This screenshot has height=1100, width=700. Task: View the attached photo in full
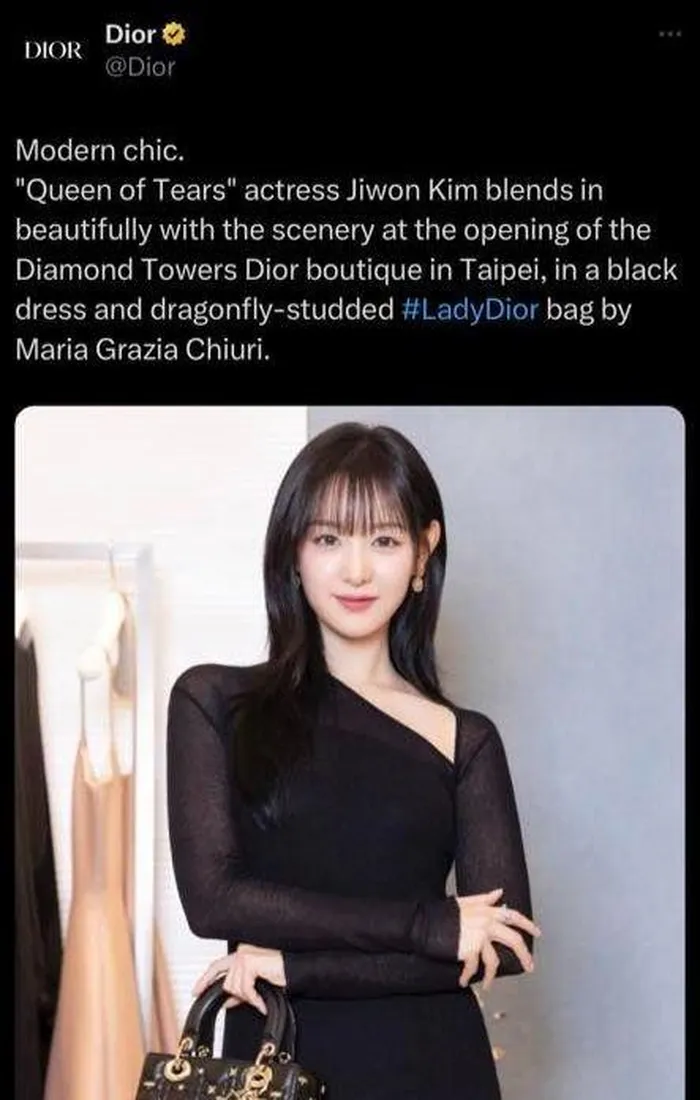350,750
